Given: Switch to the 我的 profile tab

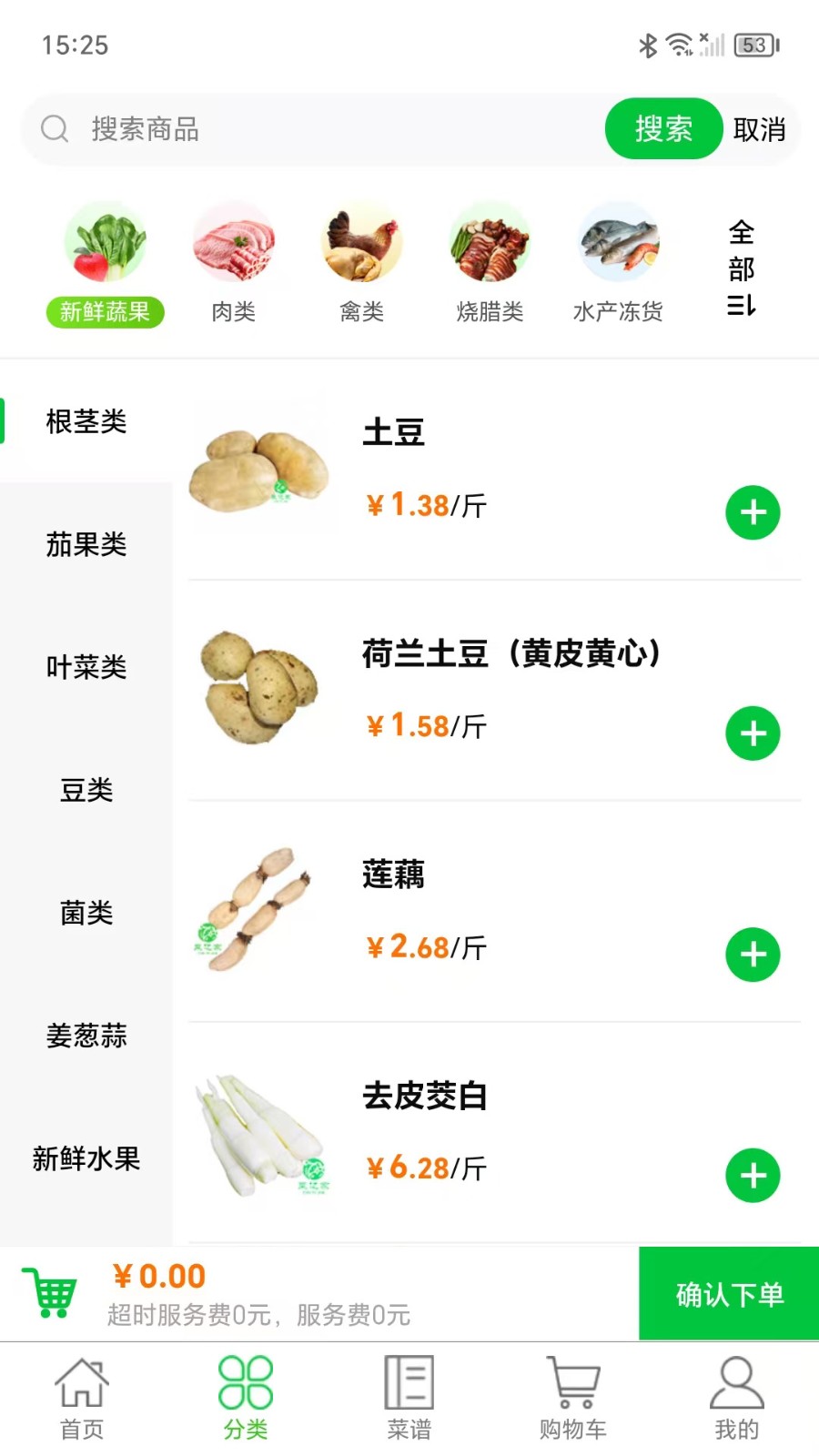Looking at the screenshot, I should tap(736, 1397).
